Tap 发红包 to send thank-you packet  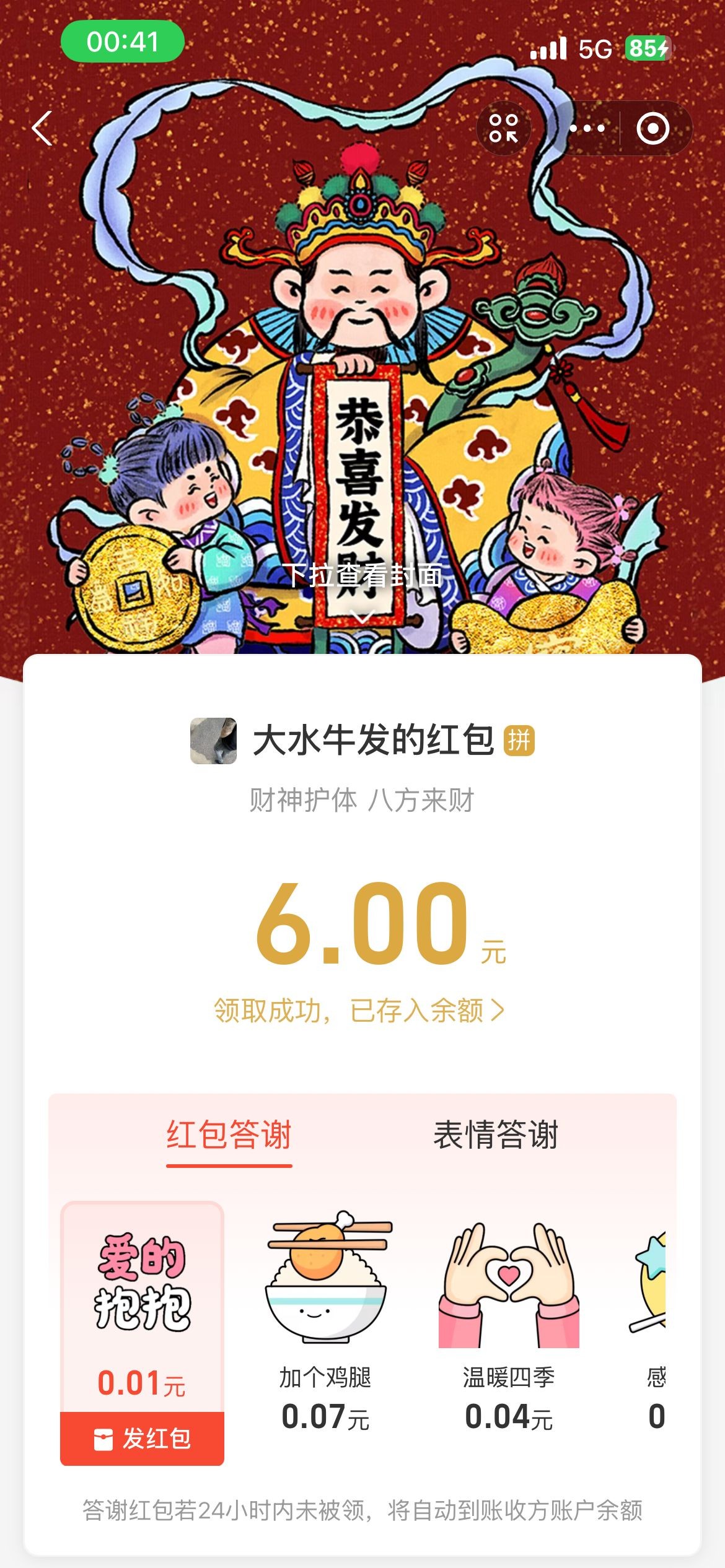coord(142,1438)
